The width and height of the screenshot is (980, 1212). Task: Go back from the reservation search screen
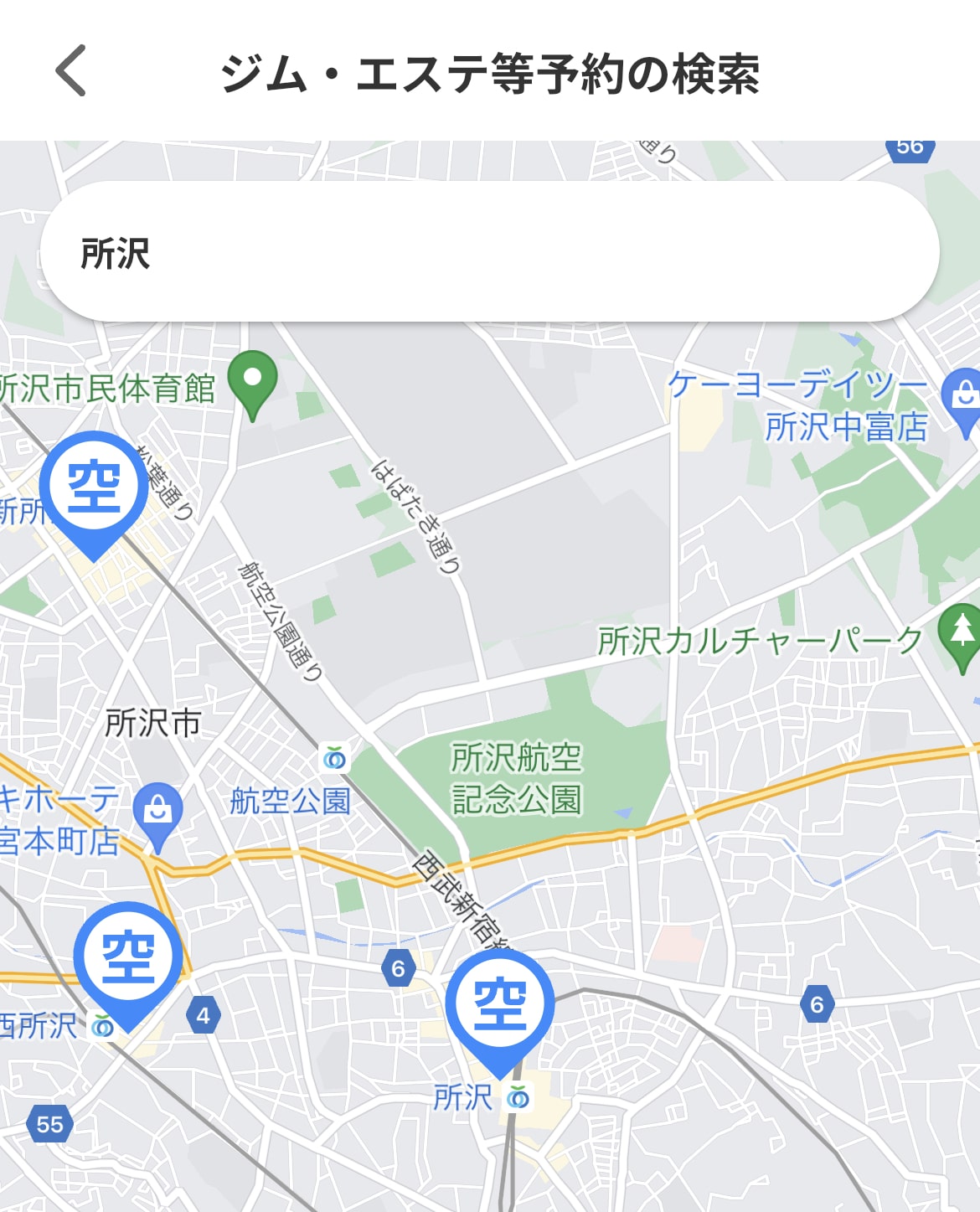[x=72, y=71]
